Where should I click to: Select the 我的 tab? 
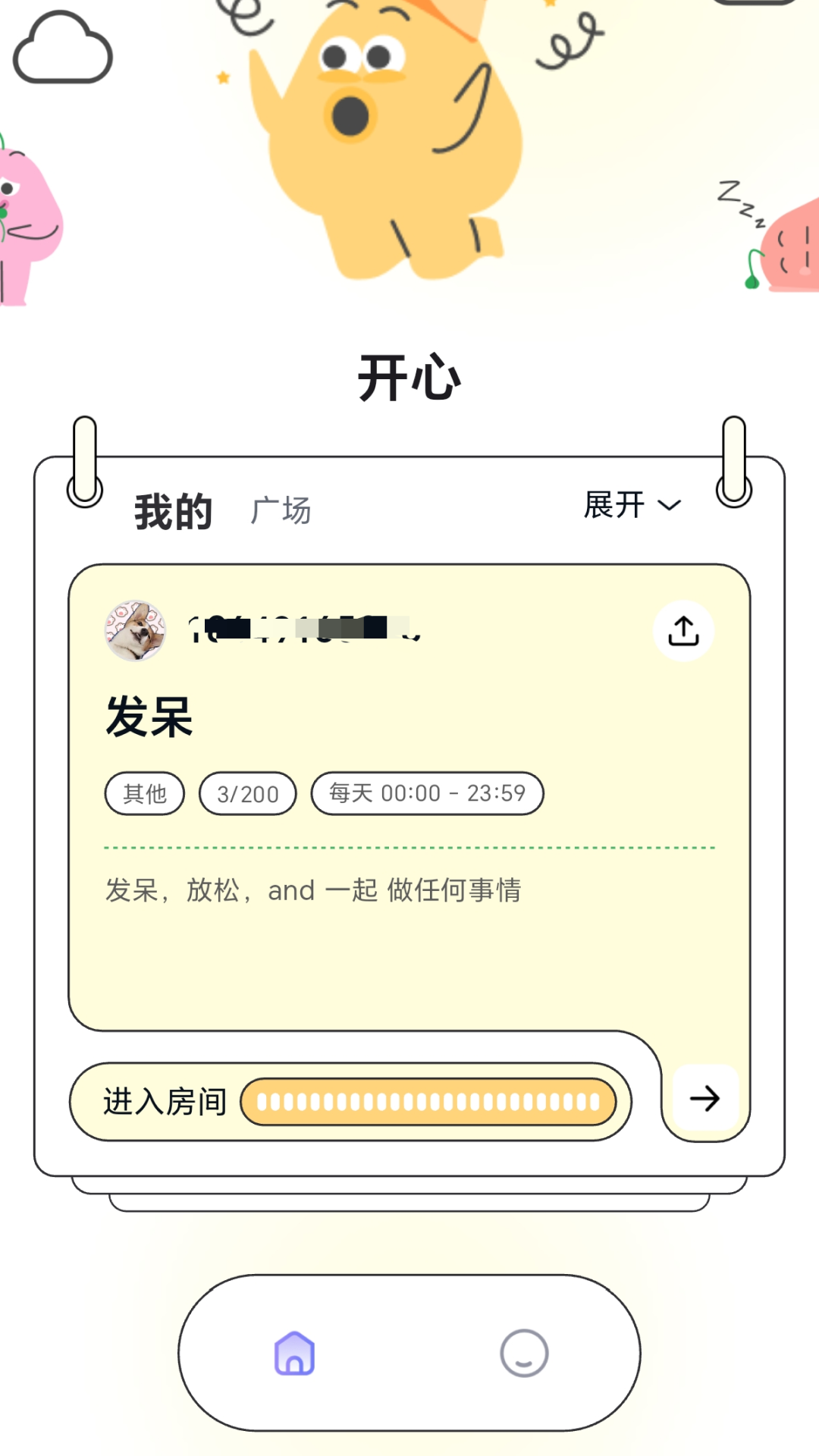(x=173, y=511)
